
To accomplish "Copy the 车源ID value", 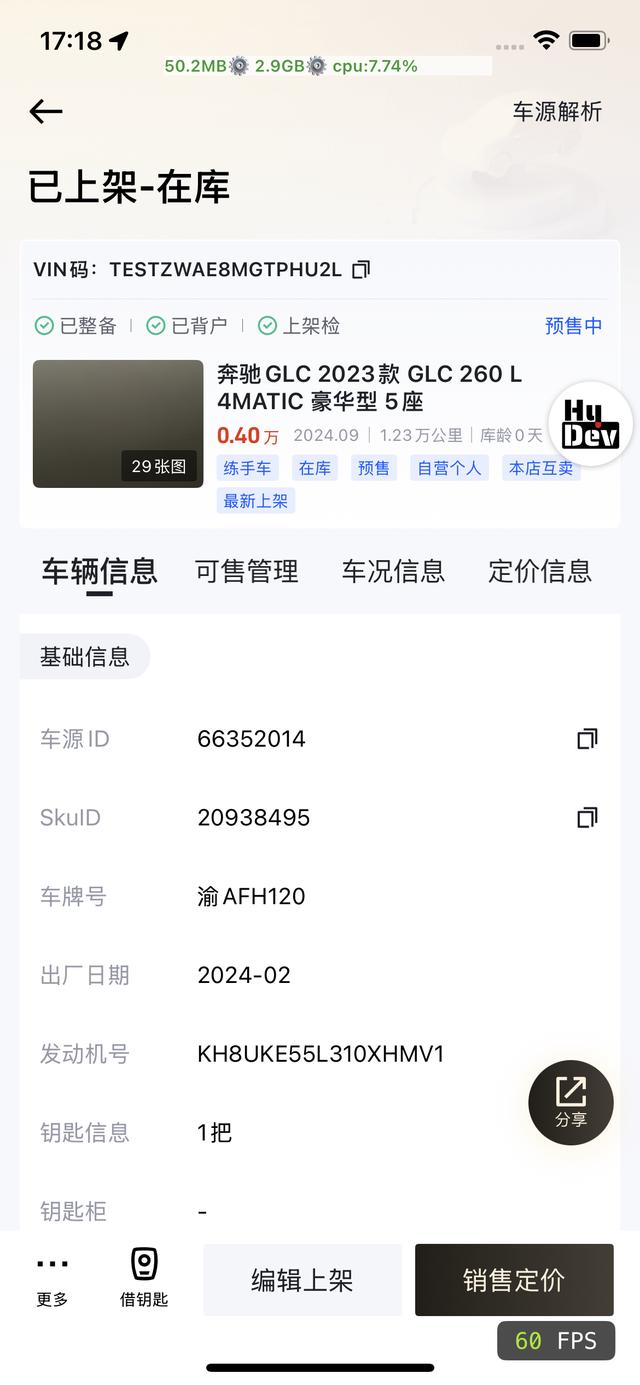I will 587,739.
